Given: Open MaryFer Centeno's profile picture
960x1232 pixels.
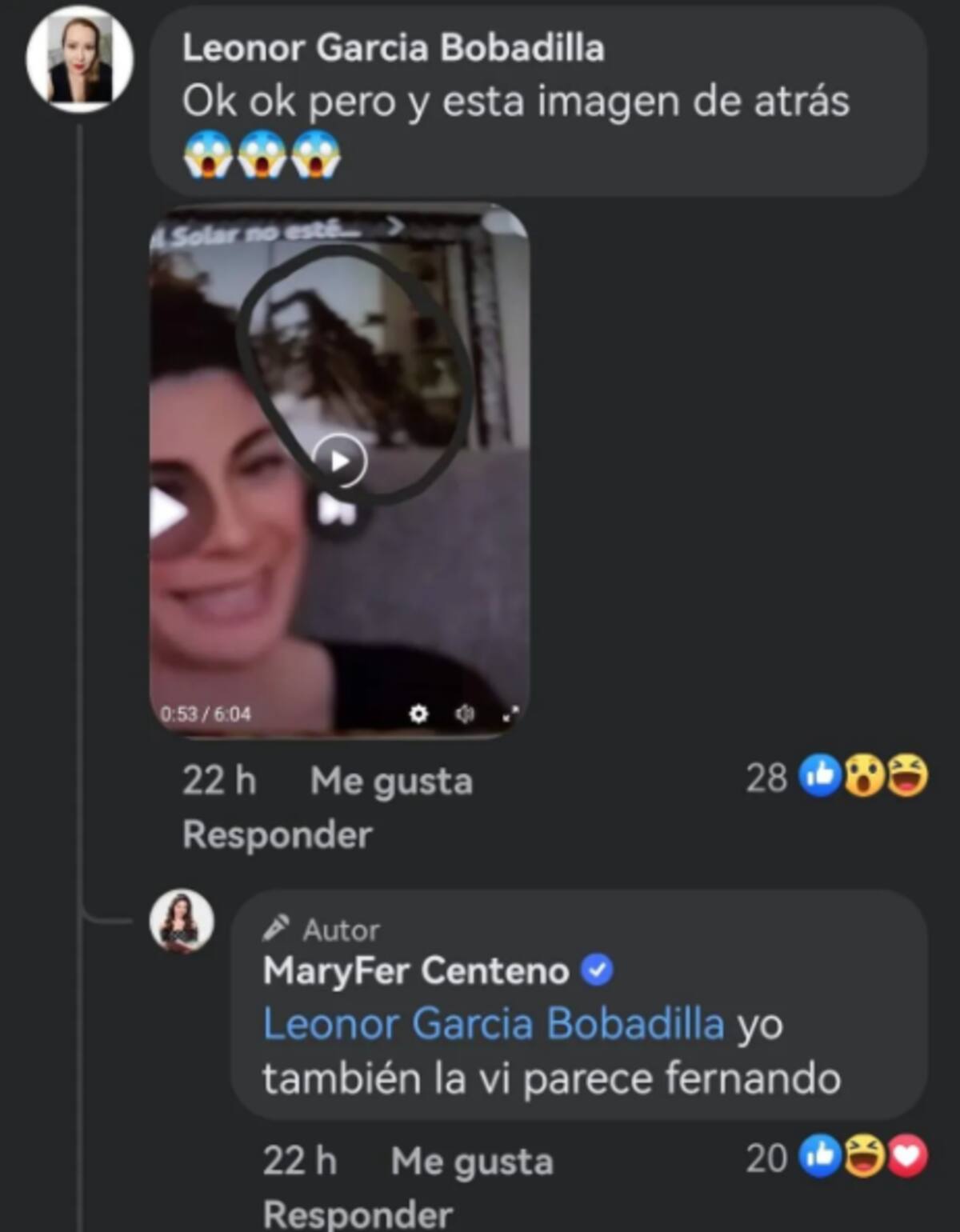Looking at the screenshot, I should point(182,922).
